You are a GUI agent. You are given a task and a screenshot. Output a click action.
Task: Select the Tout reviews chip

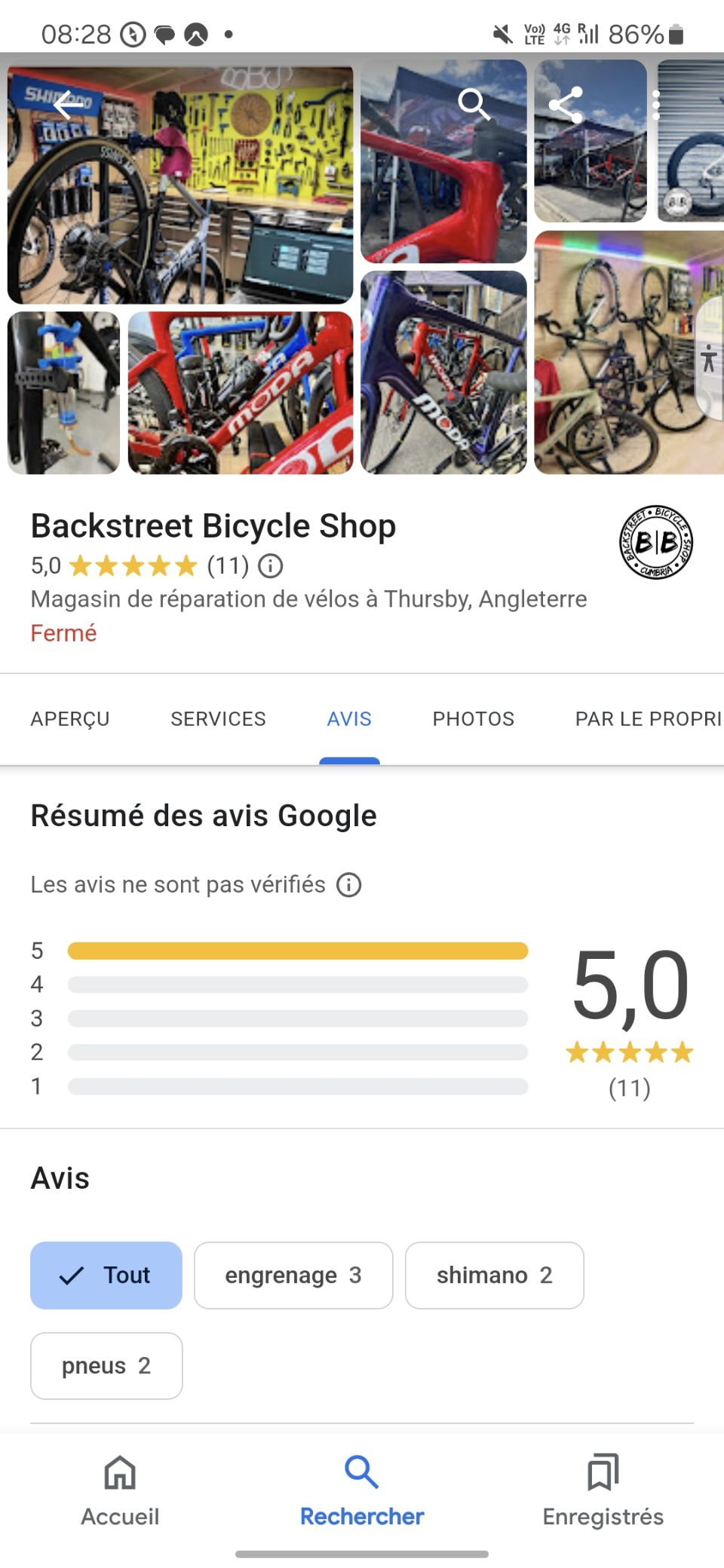106,1276
